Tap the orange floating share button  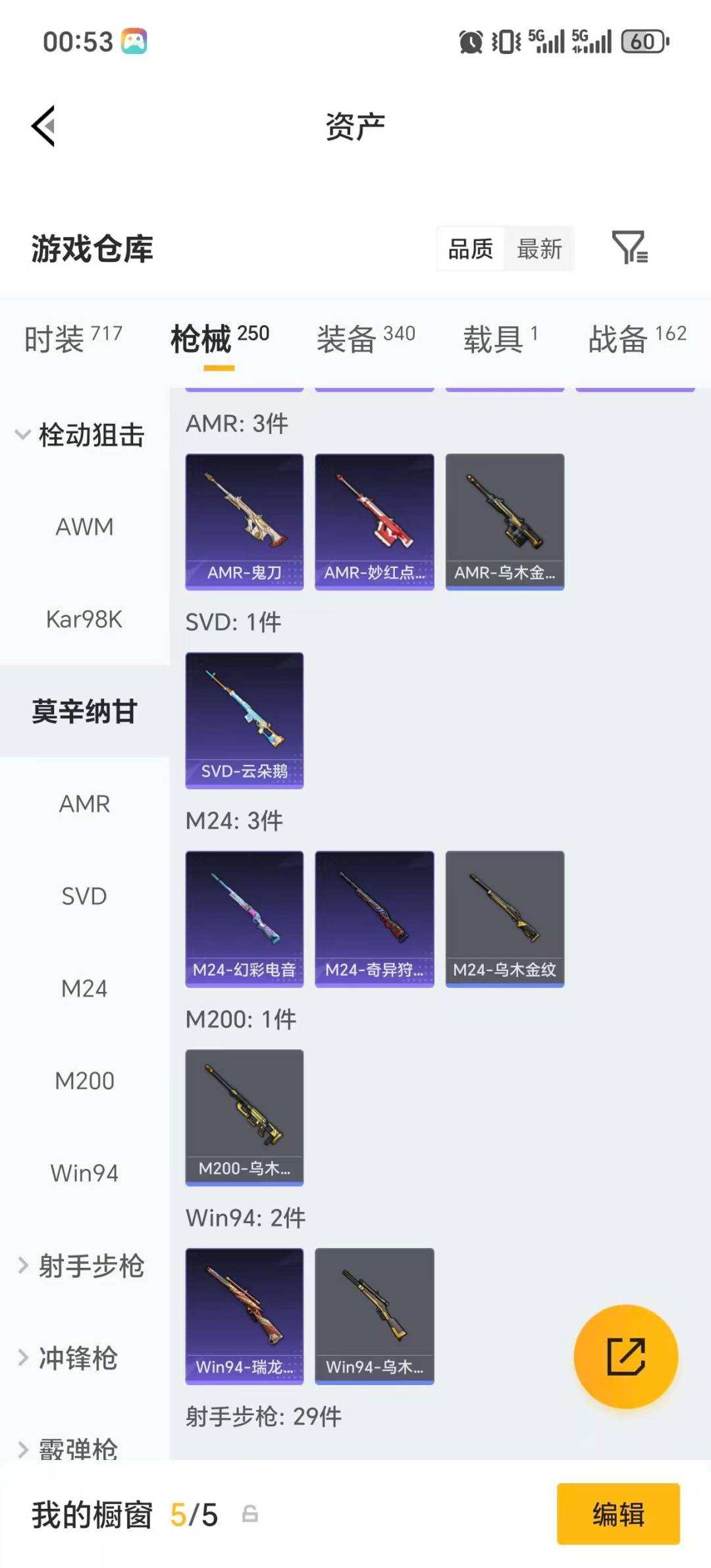point(627,1355)
